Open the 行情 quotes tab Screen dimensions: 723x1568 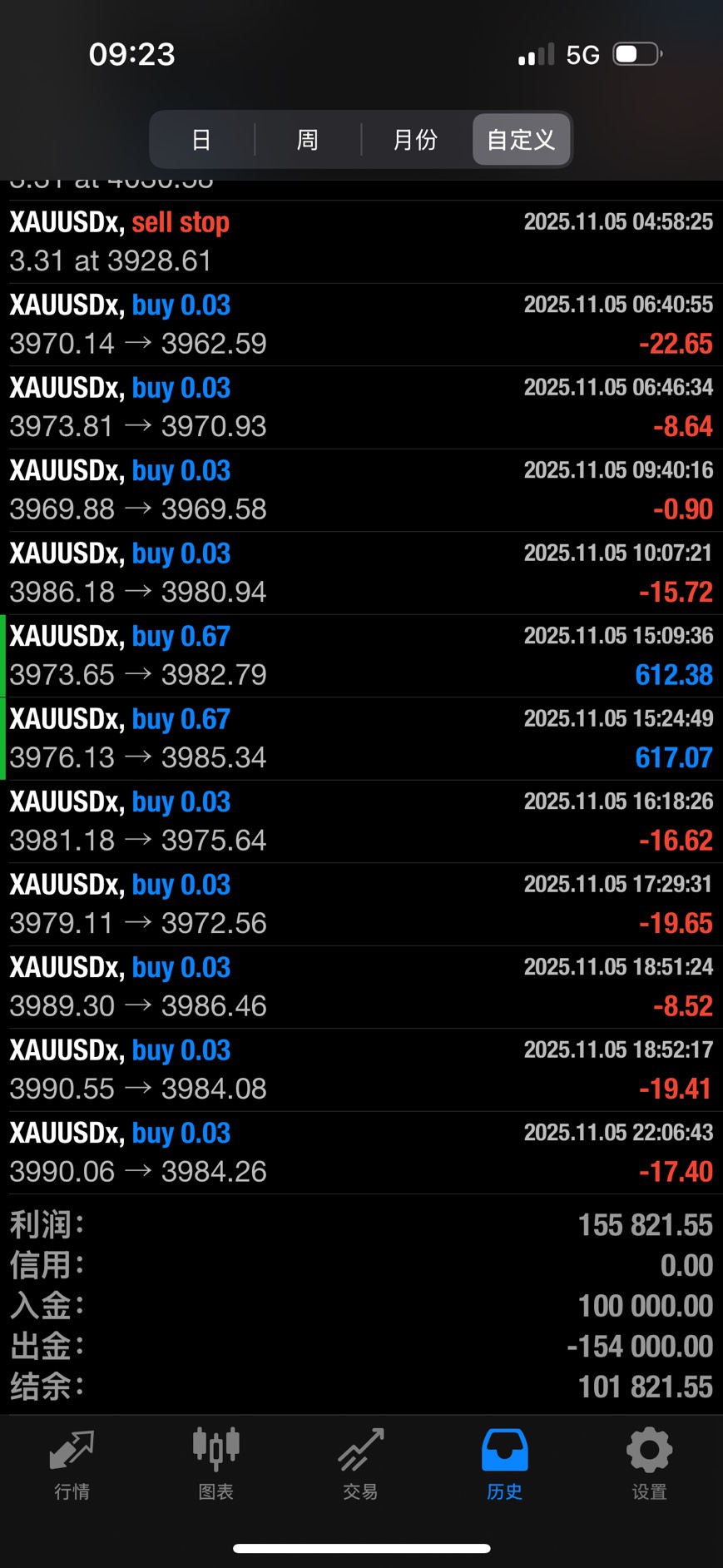(x=72, y=1465)
